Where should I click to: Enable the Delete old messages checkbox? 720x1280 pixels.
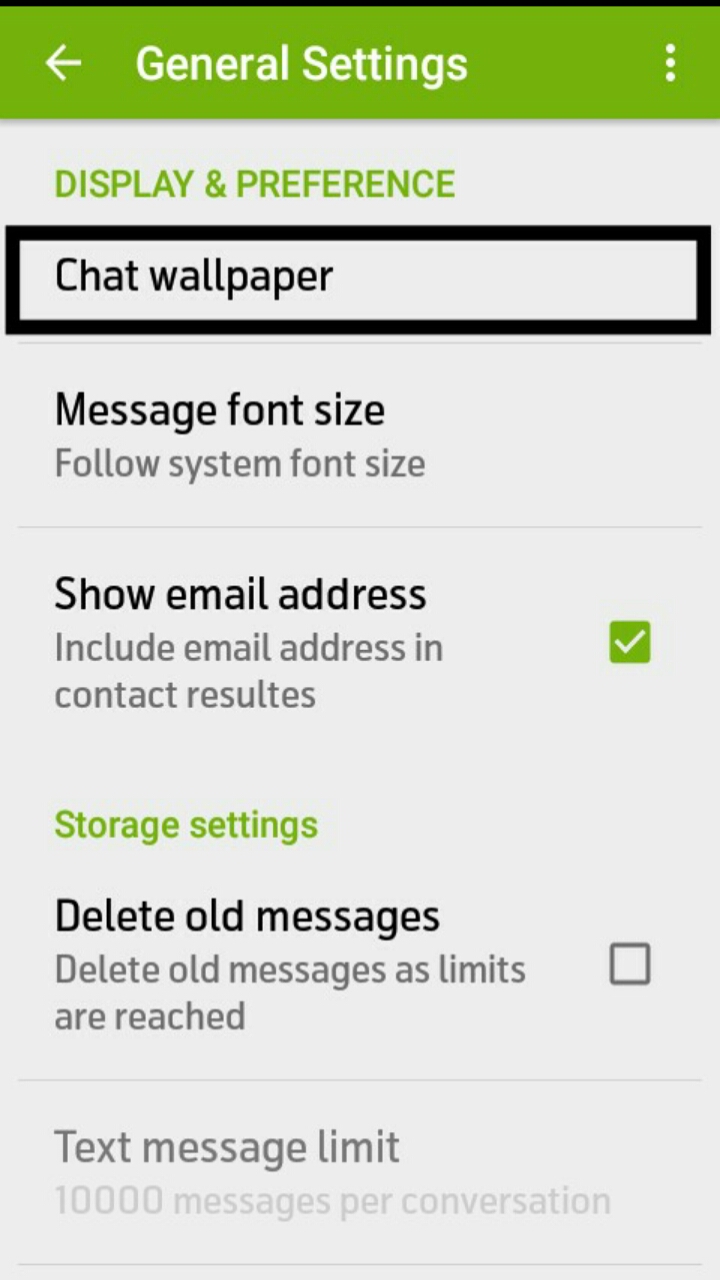tap(630, 965)
